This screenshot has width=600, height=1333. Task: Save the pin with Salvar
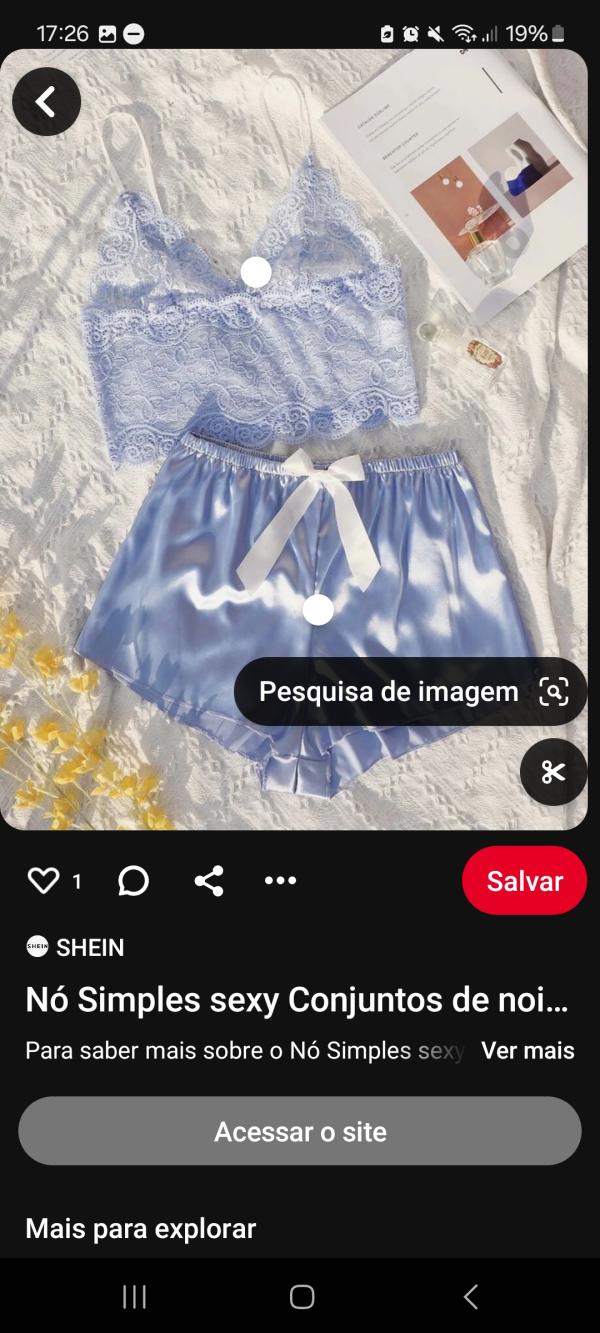tap(524, 880)
